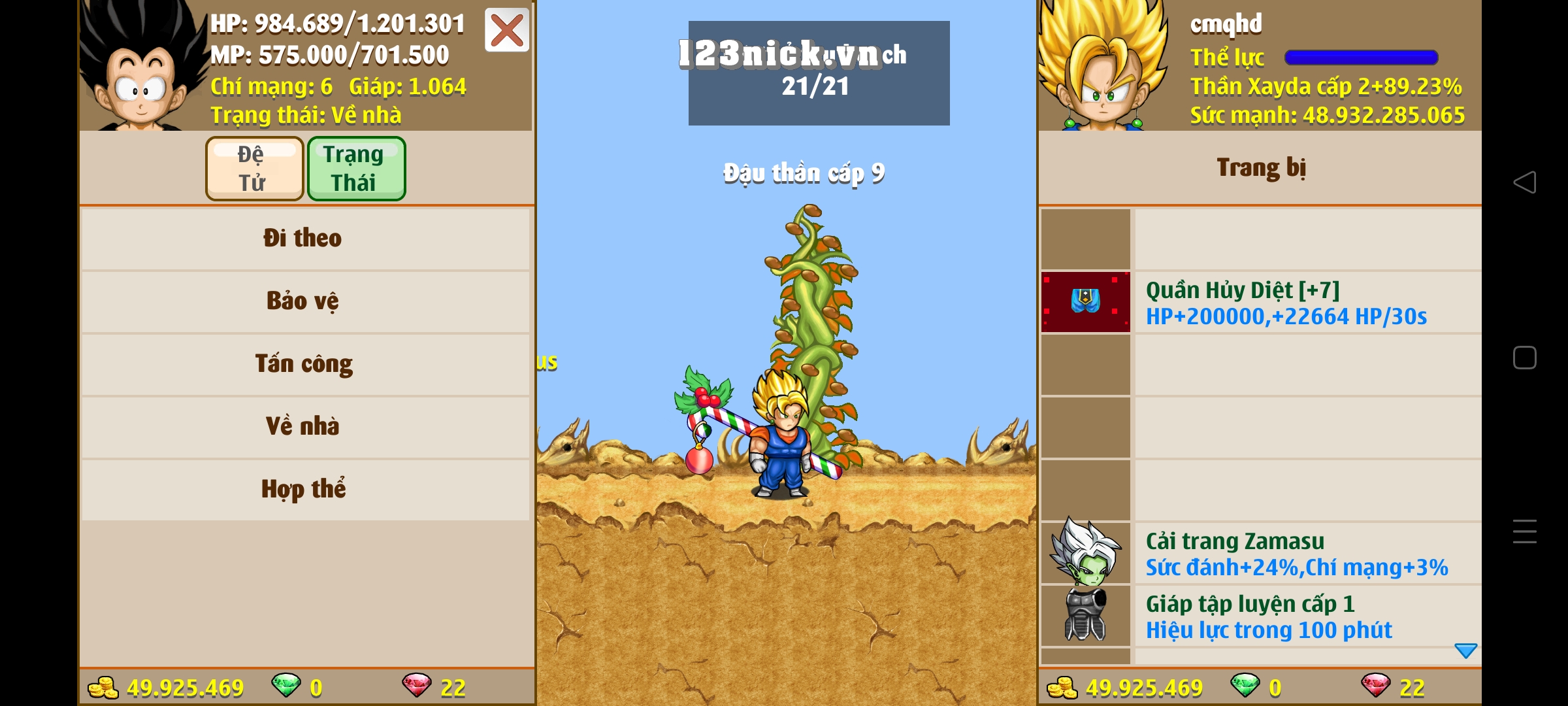Image resolution: width=1568 pixels, height=706 pixels.
Task: Switch to the Đệ Tử tab
Action: click(254, 169)
